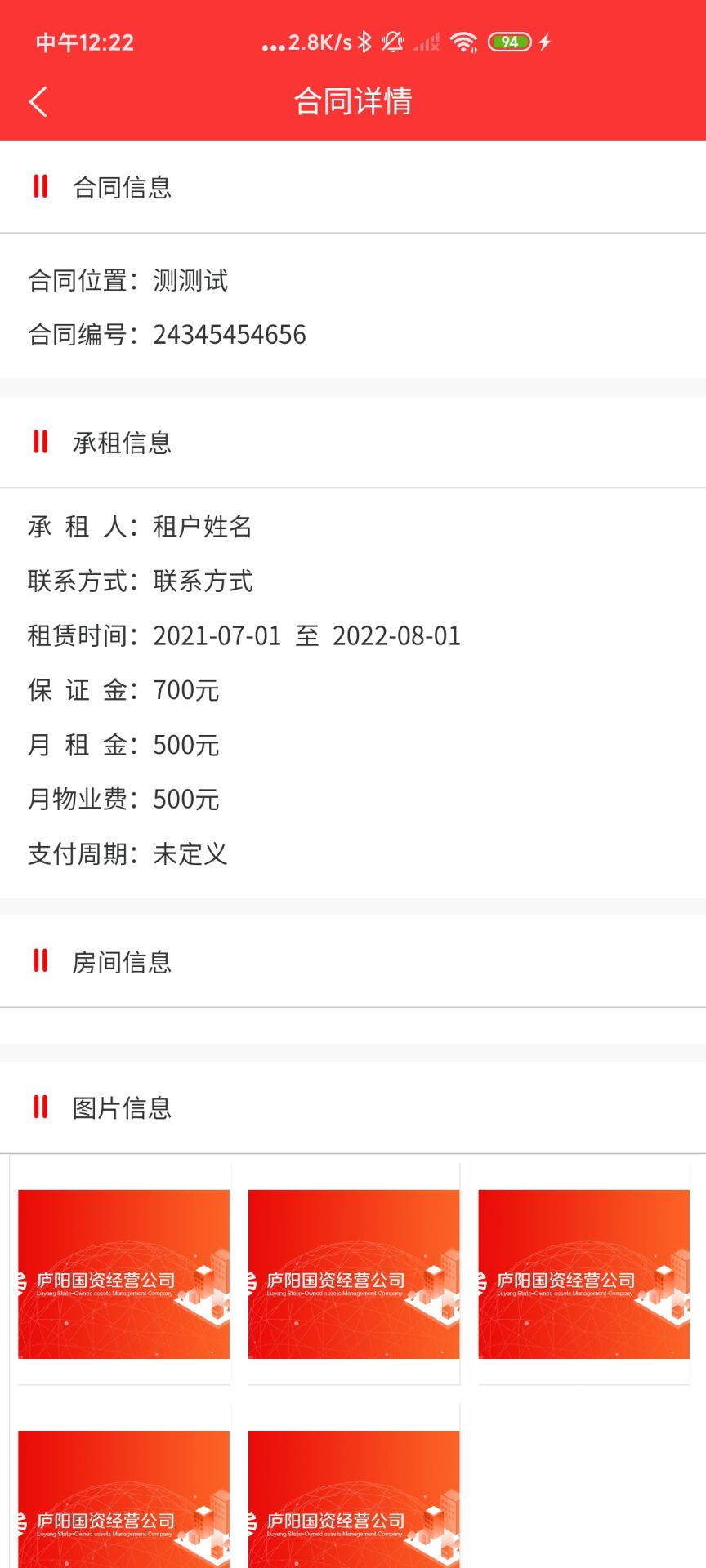Image resolution: width=706 pixels, height=1568 pixels.
Task: Select the fourth contract image thumbnail
Action: click(123, 1499)
